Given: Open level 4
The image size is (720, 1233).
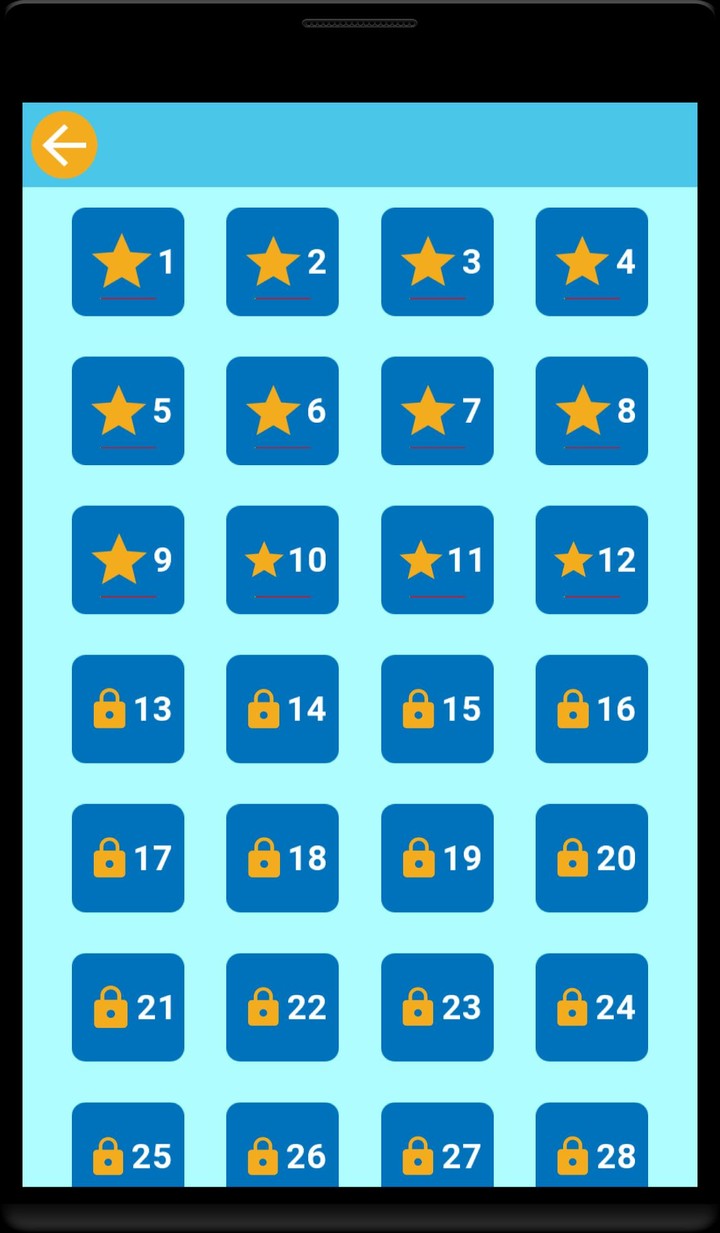Looking at the screenshot, I should coord(591,263).
